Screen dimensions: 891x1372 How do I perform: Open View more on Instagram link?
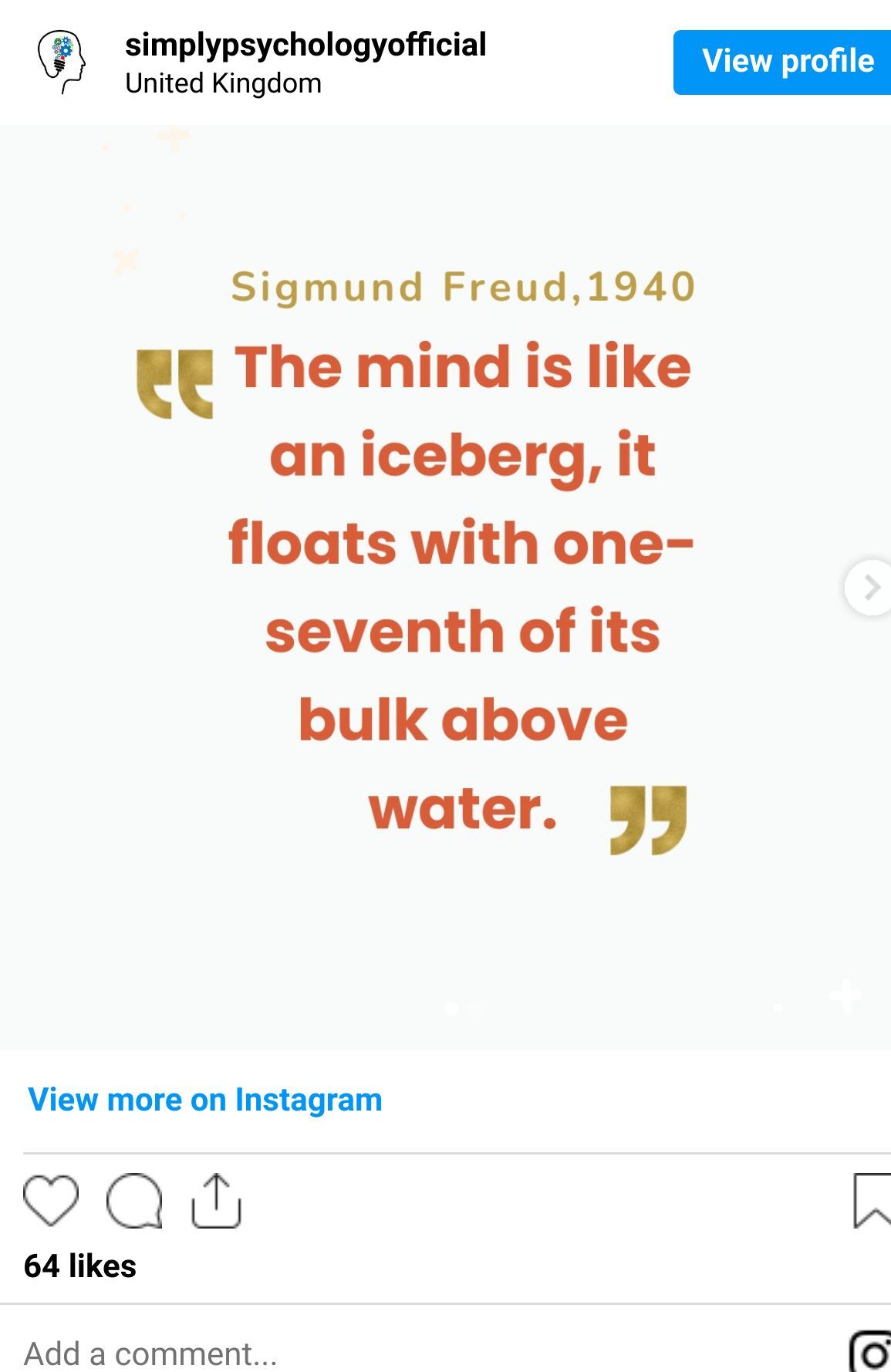[x=205, y=1100]
